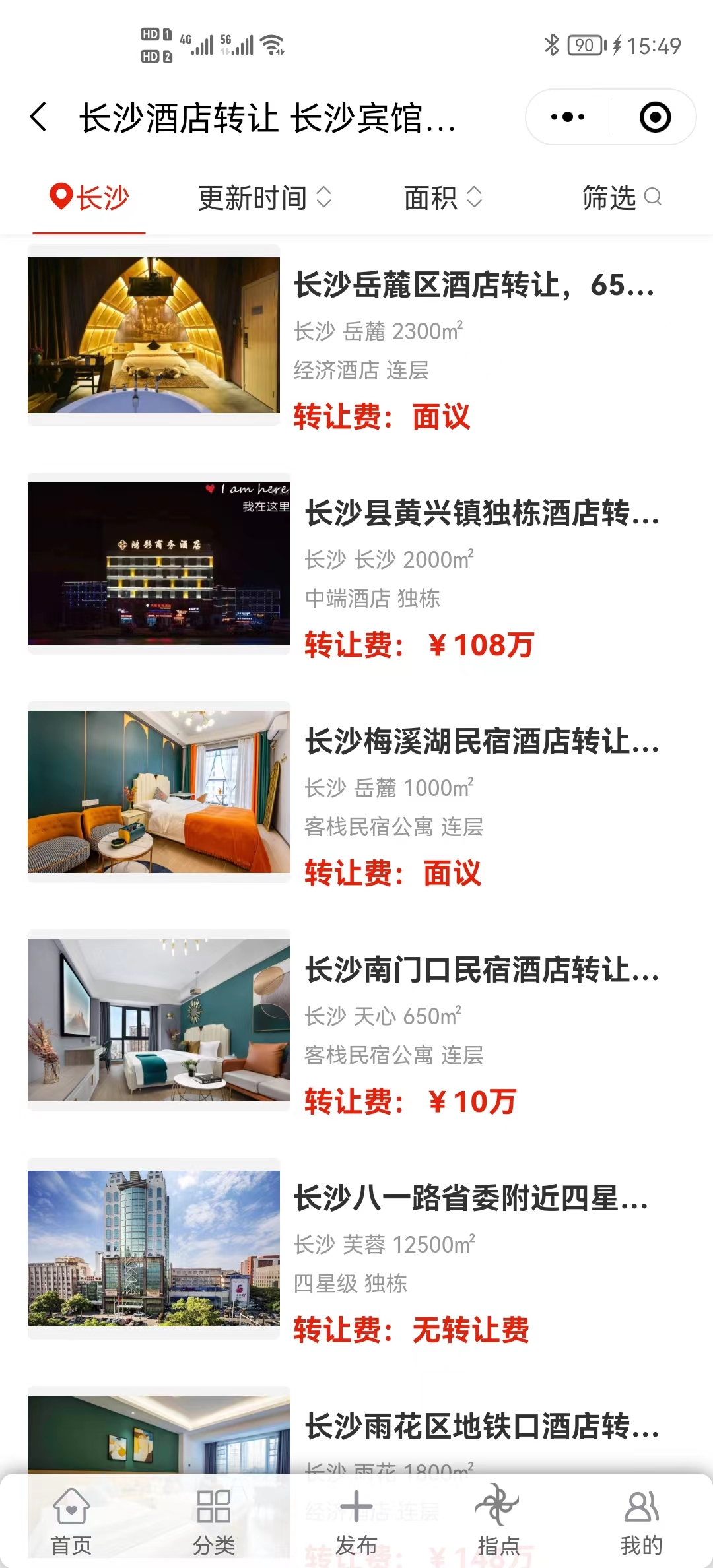Image resolution: width=713 pixels, height=1568 pixels.
Task: Sort listings by 面积
Action: coord(442,197)
